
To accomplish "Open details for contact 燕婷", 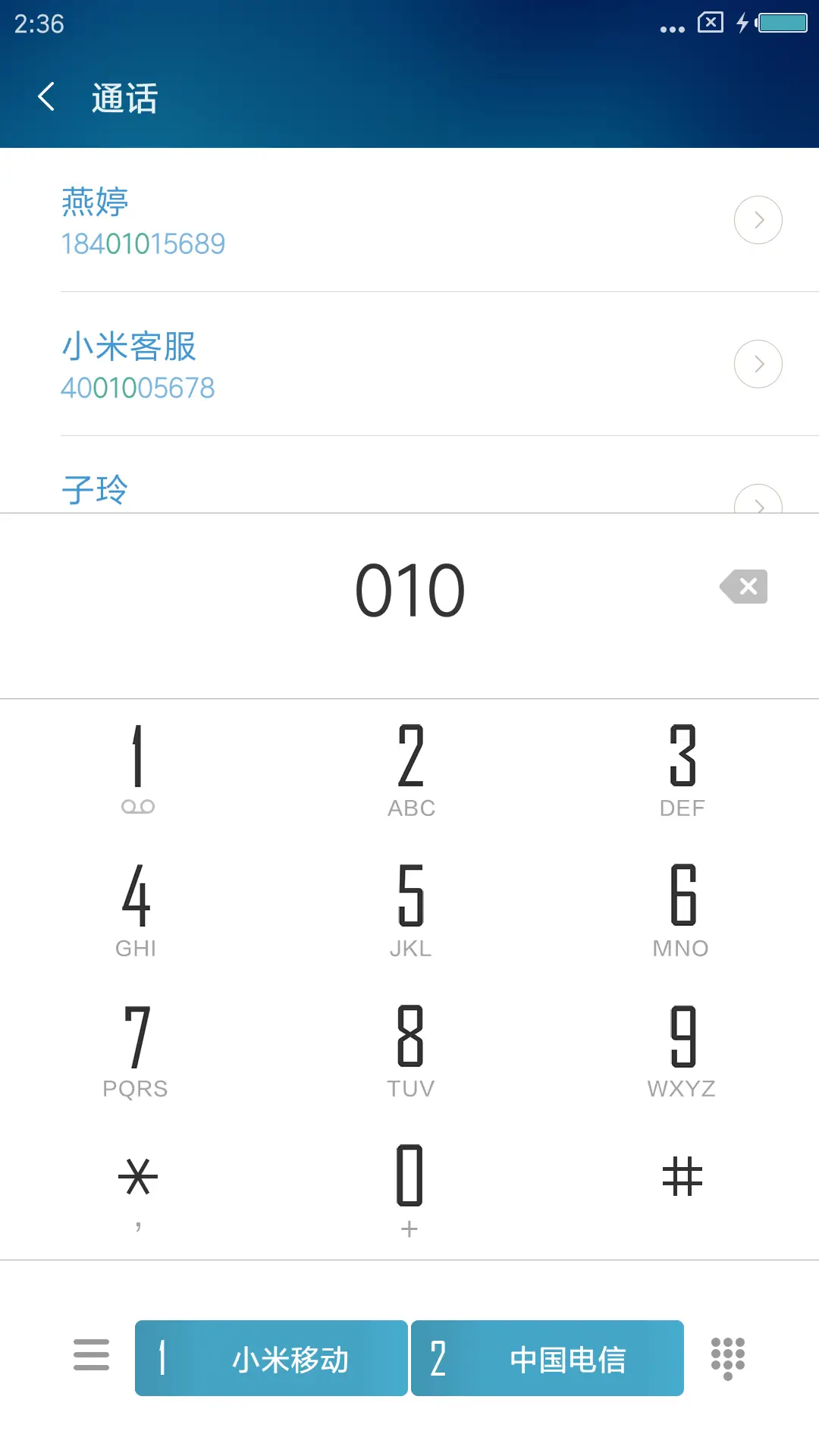I will pos(758,220).
